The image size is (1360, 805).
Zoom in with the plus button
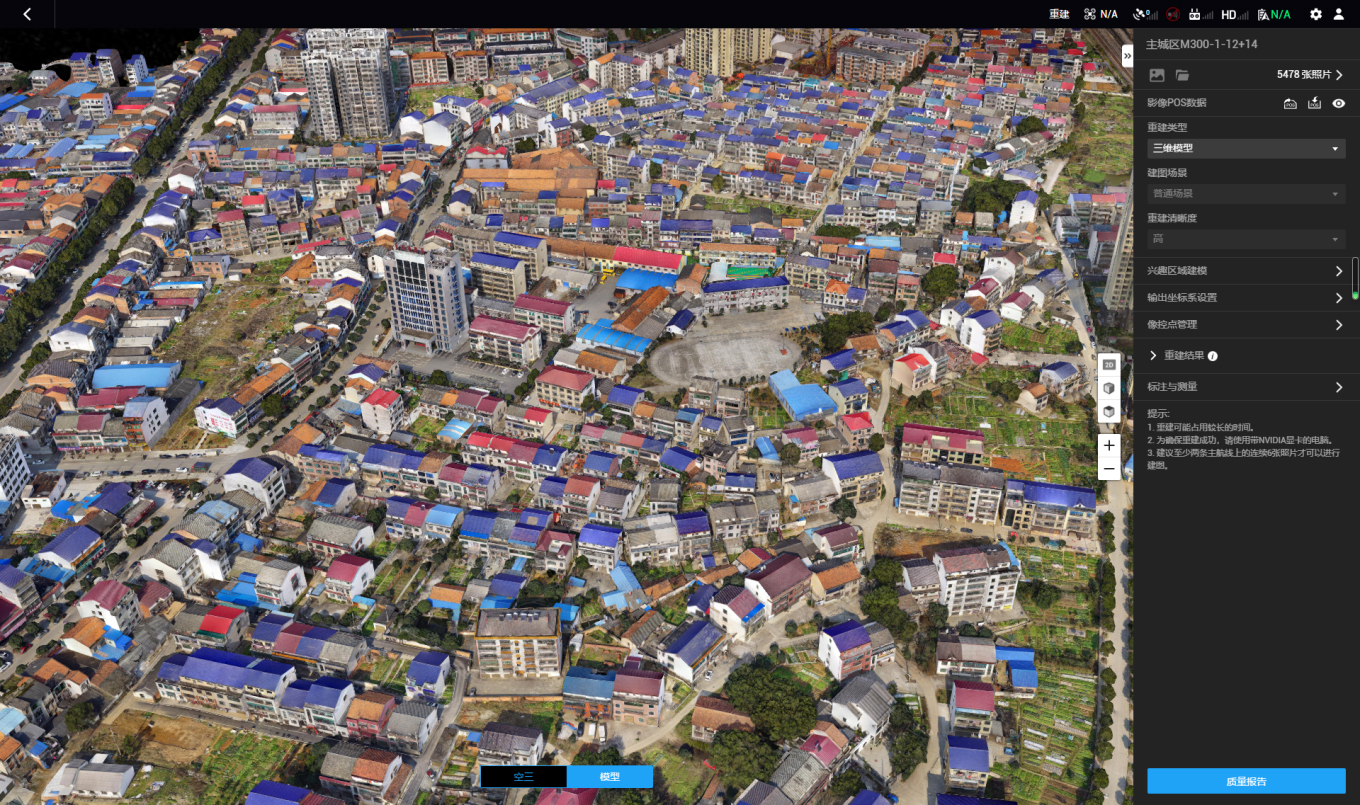1108,445
